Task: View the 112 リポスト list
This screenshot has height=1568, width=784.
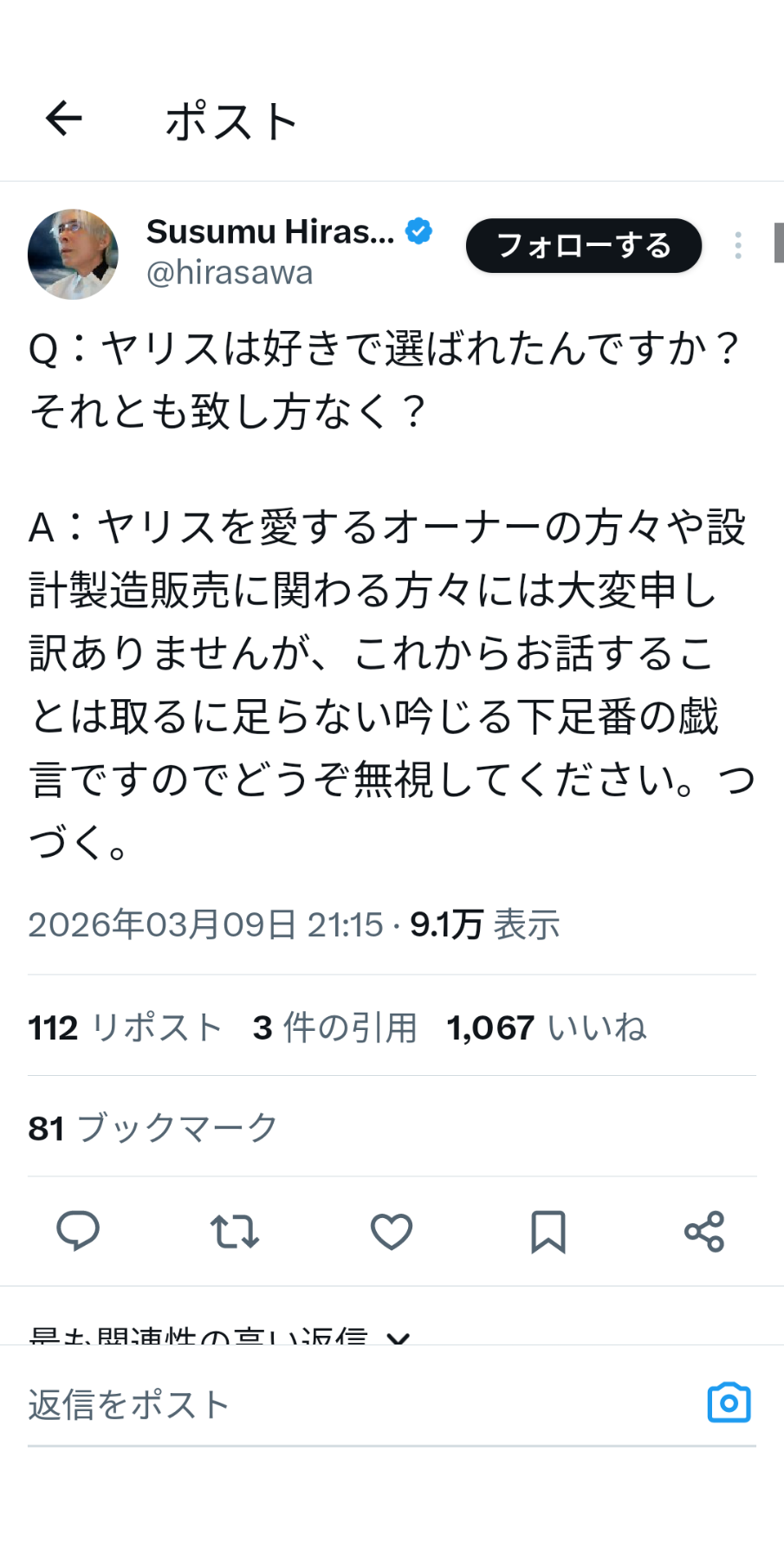Action: (126, 1027)
